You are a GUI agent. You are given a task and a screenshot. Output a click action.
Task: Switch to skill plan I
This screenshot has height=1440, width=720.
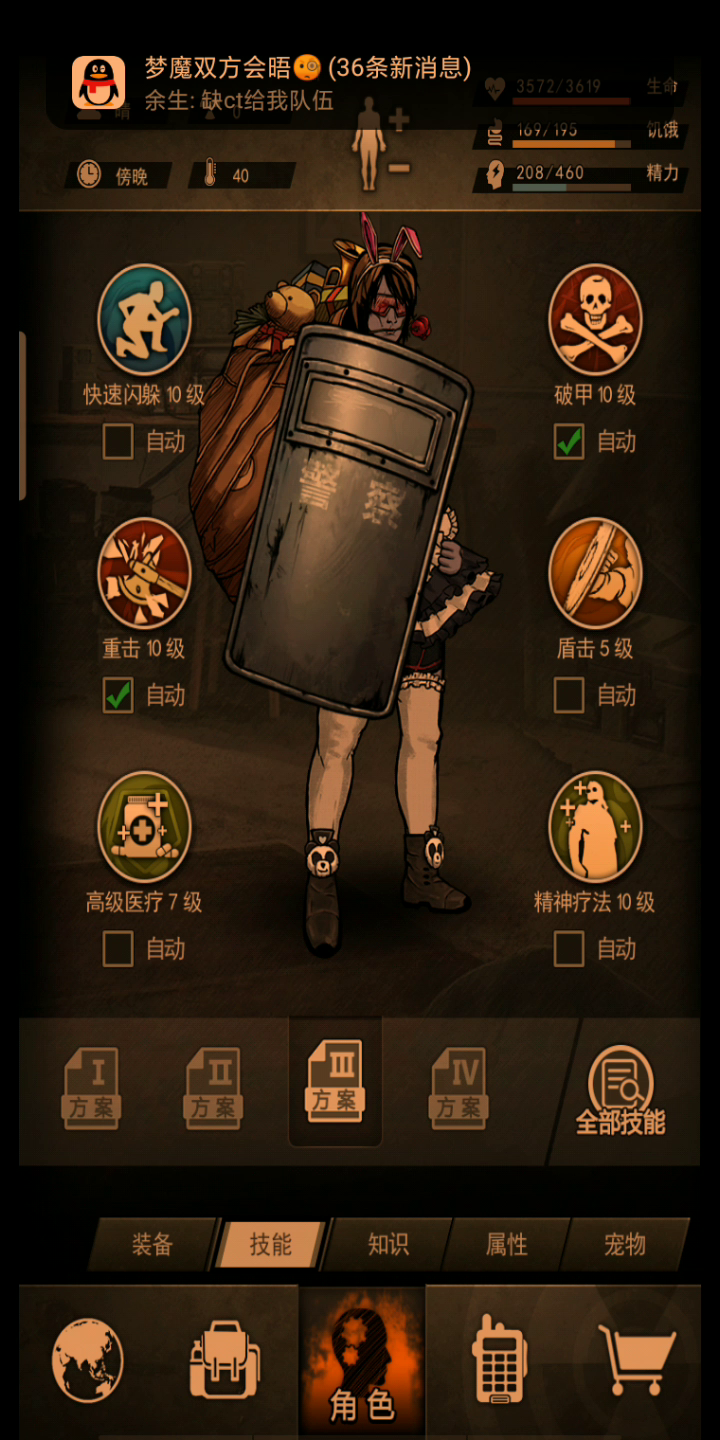tap(92, 1088)
